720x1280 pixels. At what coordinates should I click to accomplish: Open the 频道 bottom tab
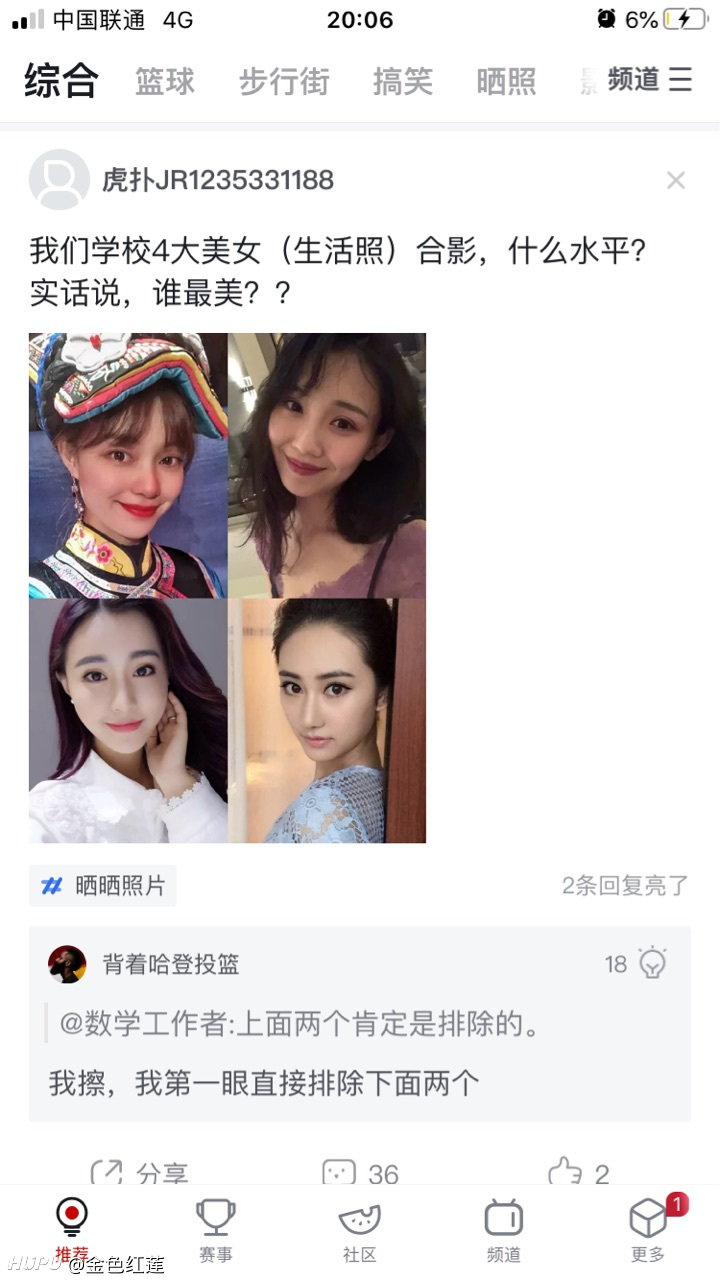pyautogui.click(x=504, y=1230)
